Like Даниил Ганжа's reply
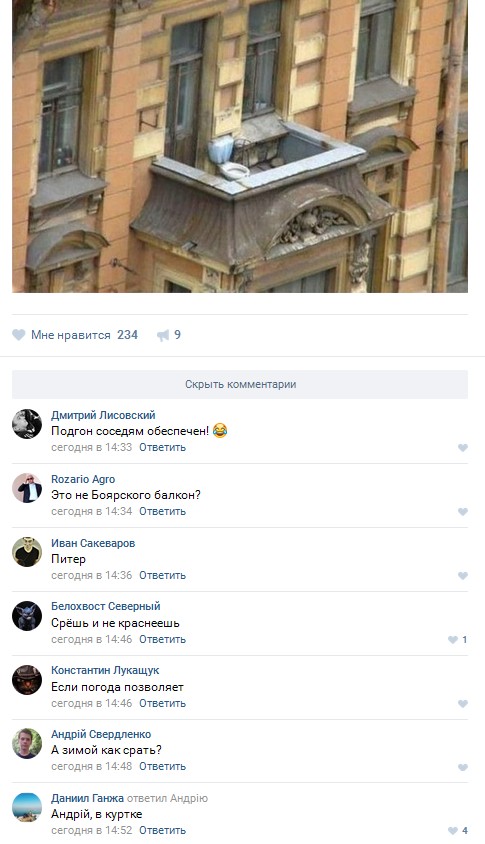Screen dimensions: 485x844 457,831
